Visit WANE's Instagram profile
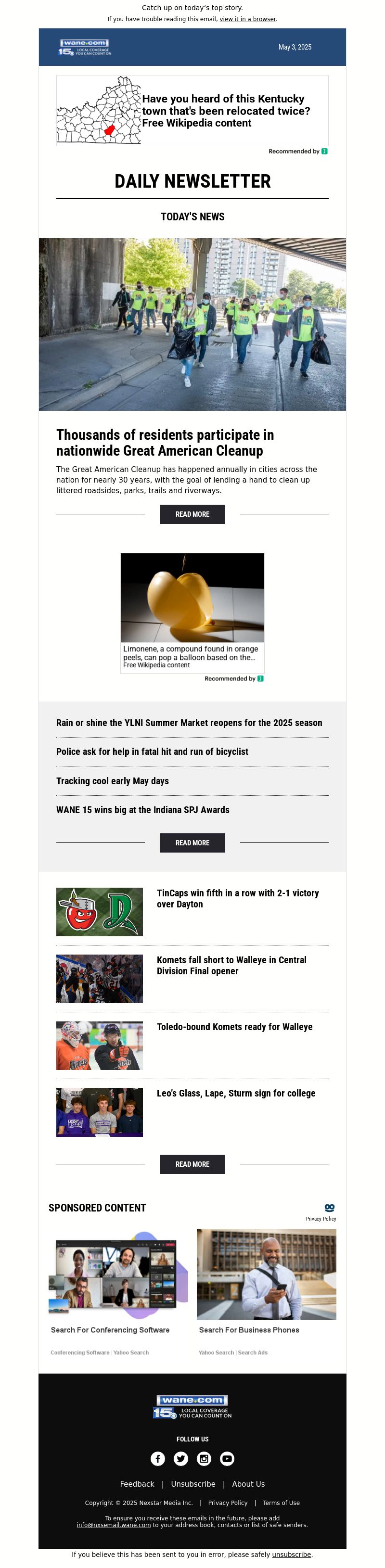Image resolution: width=385 pixels, height=1568 pixels. click(x=204, y=1459)
